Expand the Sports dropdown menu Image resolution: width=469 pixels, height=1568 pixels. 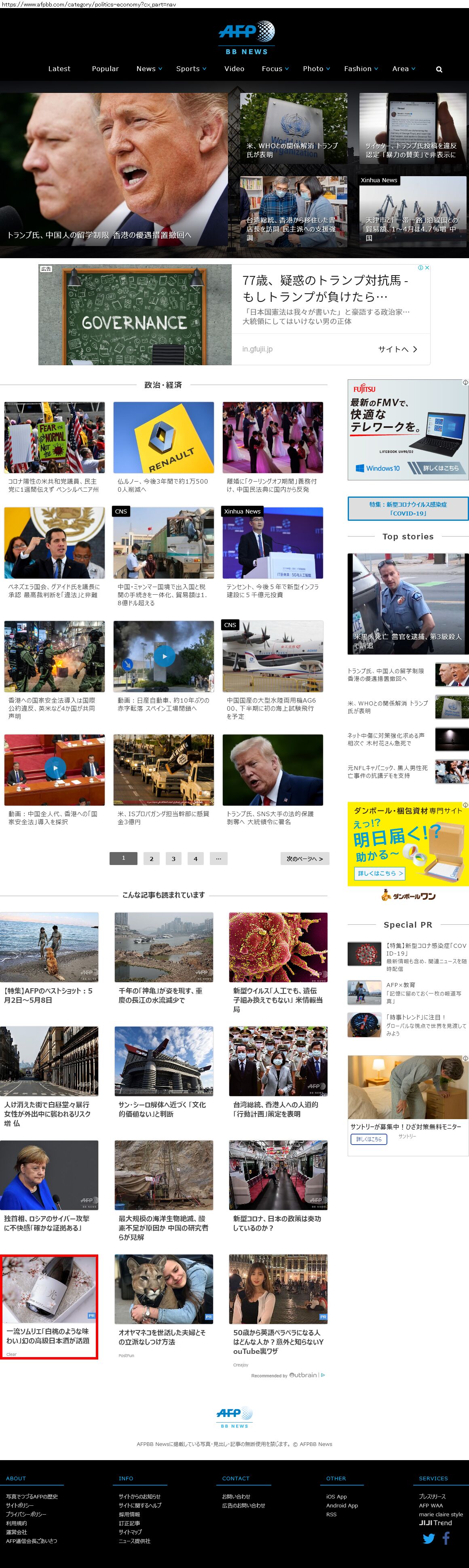click(x=191, y=69)
